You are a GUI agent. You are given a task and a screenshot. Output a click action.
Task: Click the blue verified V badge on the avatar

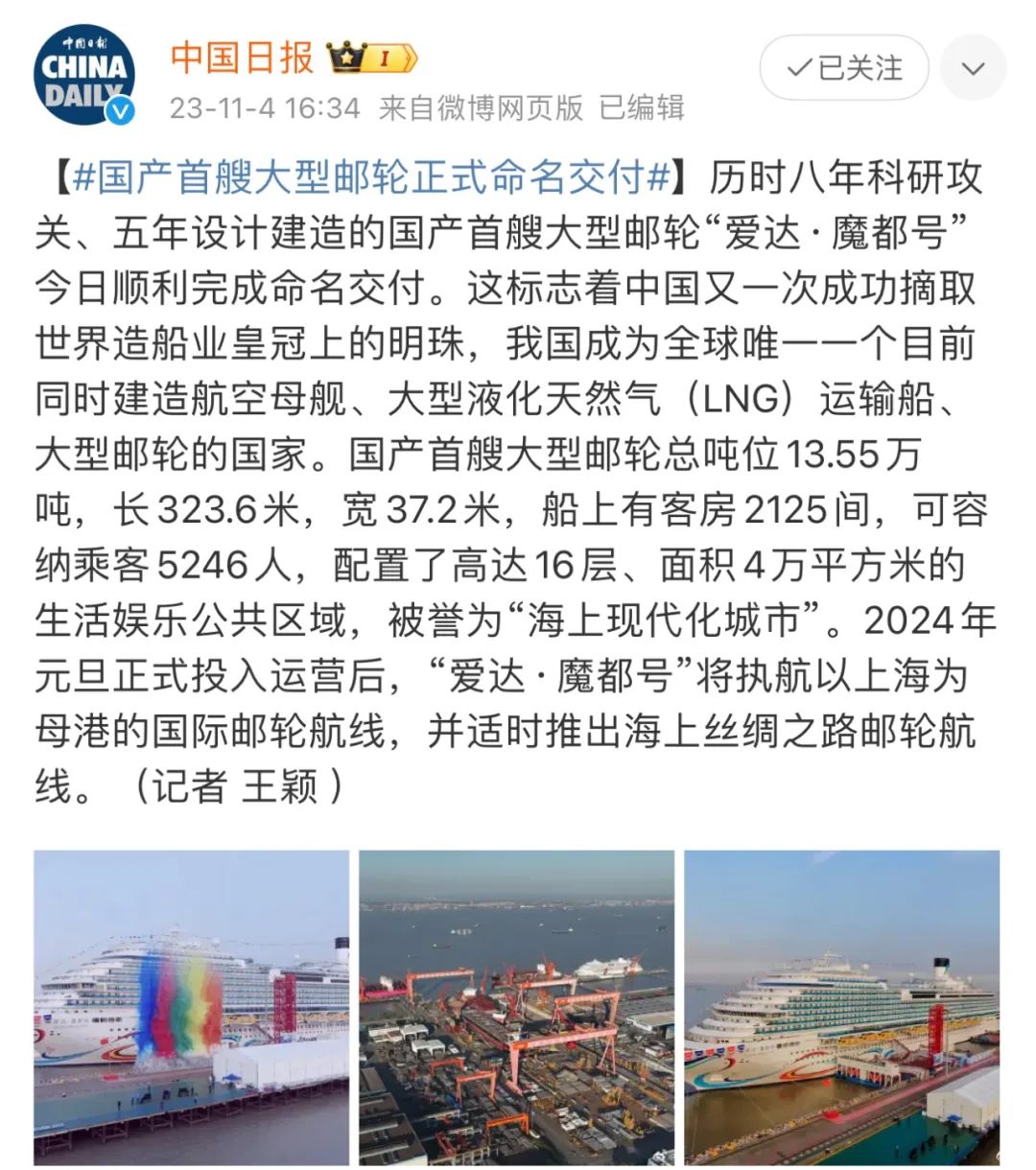click(x=121, y=108)
